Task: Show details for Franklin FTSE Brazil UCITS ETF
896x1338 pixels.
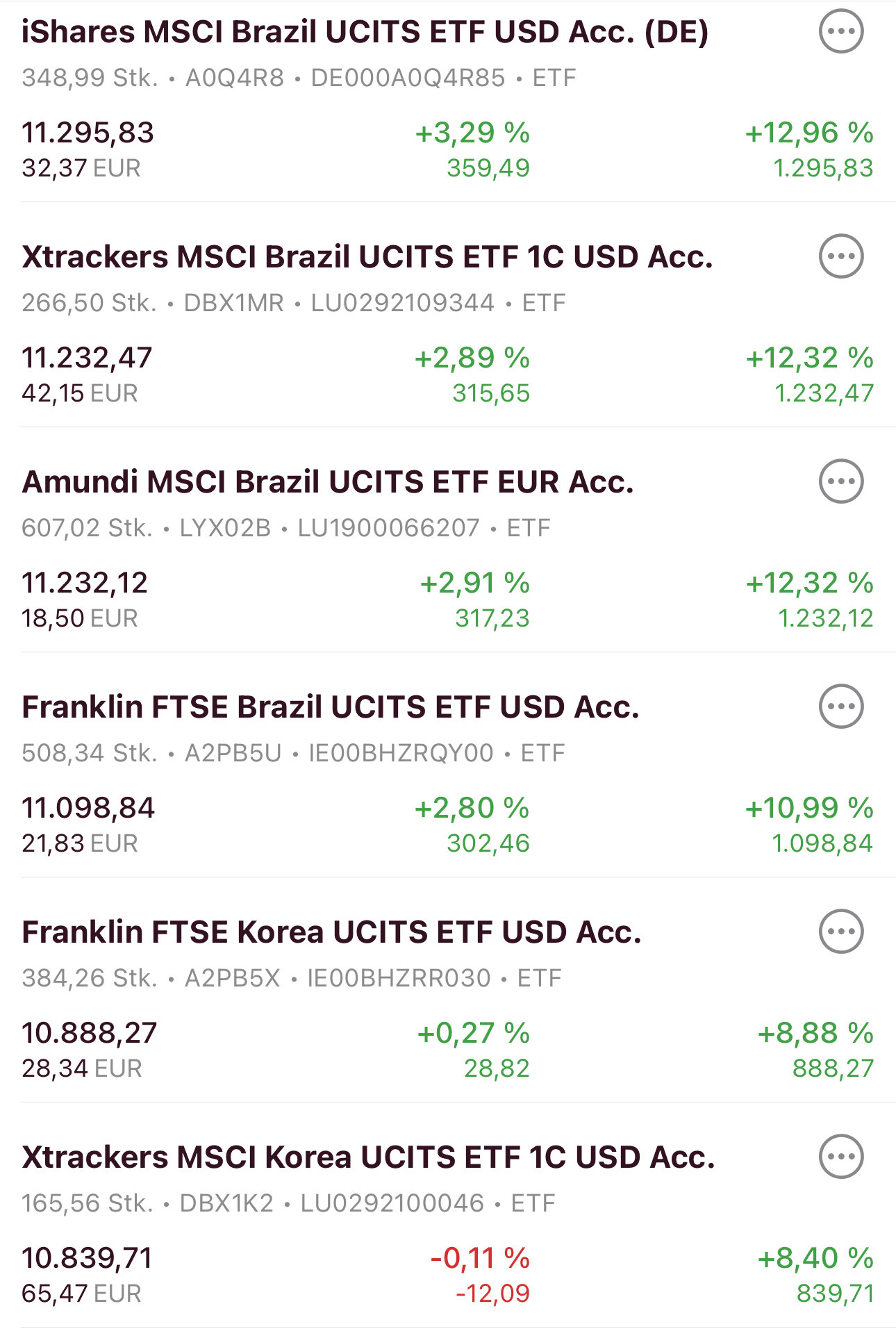Action: click(330, 708)
